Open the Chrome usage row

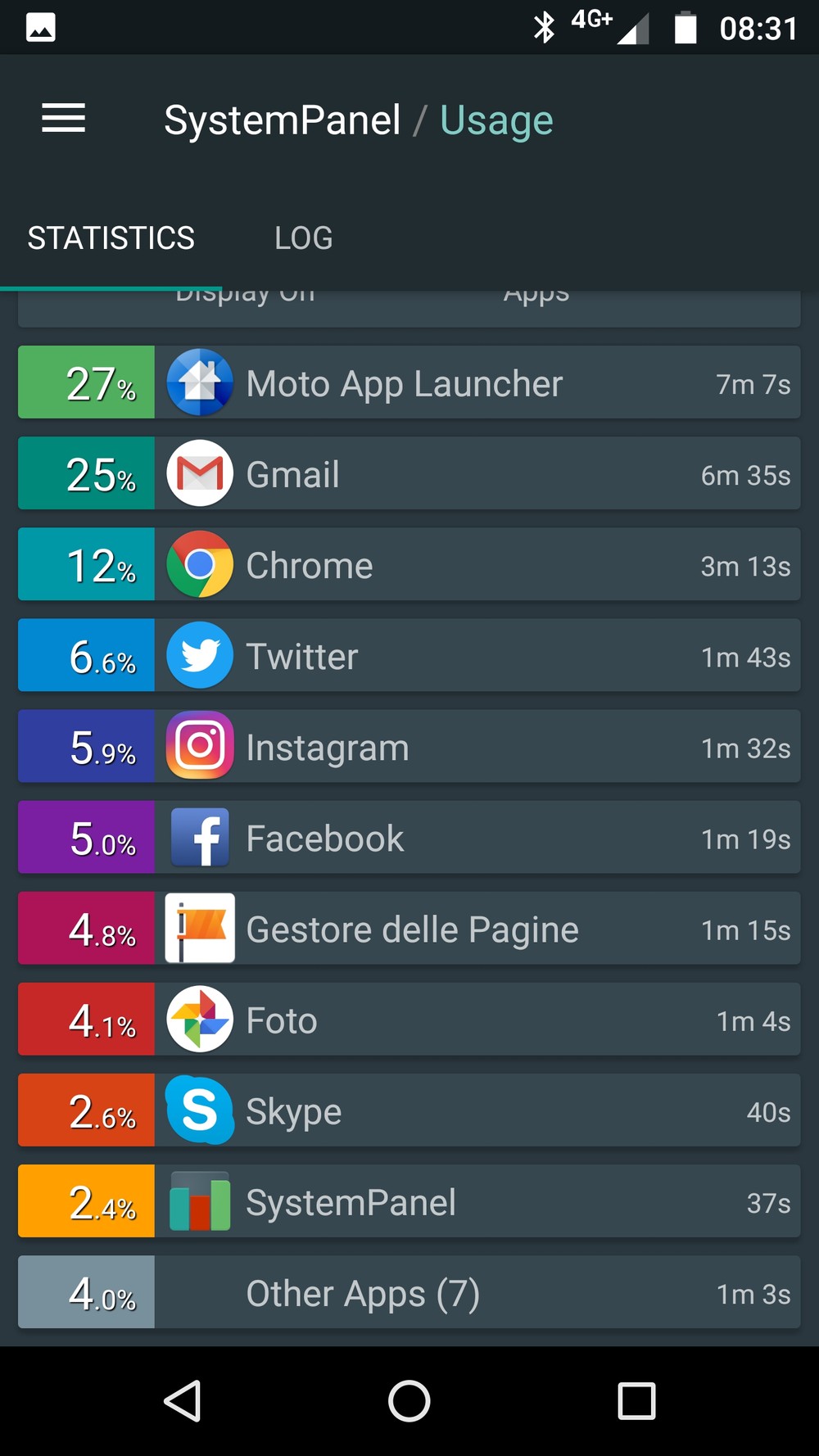[409, 565]
